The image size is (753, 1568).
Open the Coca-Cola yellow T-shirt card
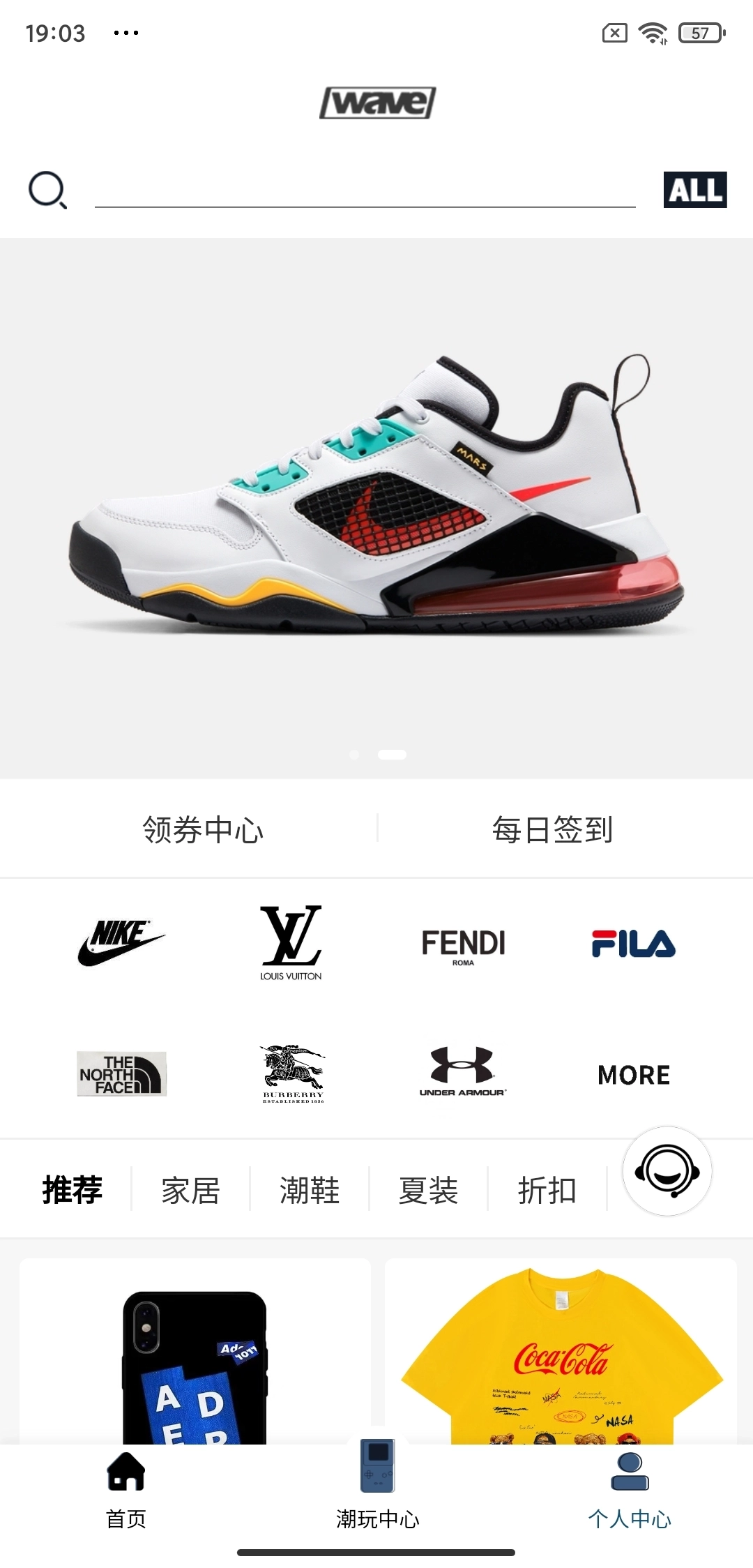(x=561, y=1352)
